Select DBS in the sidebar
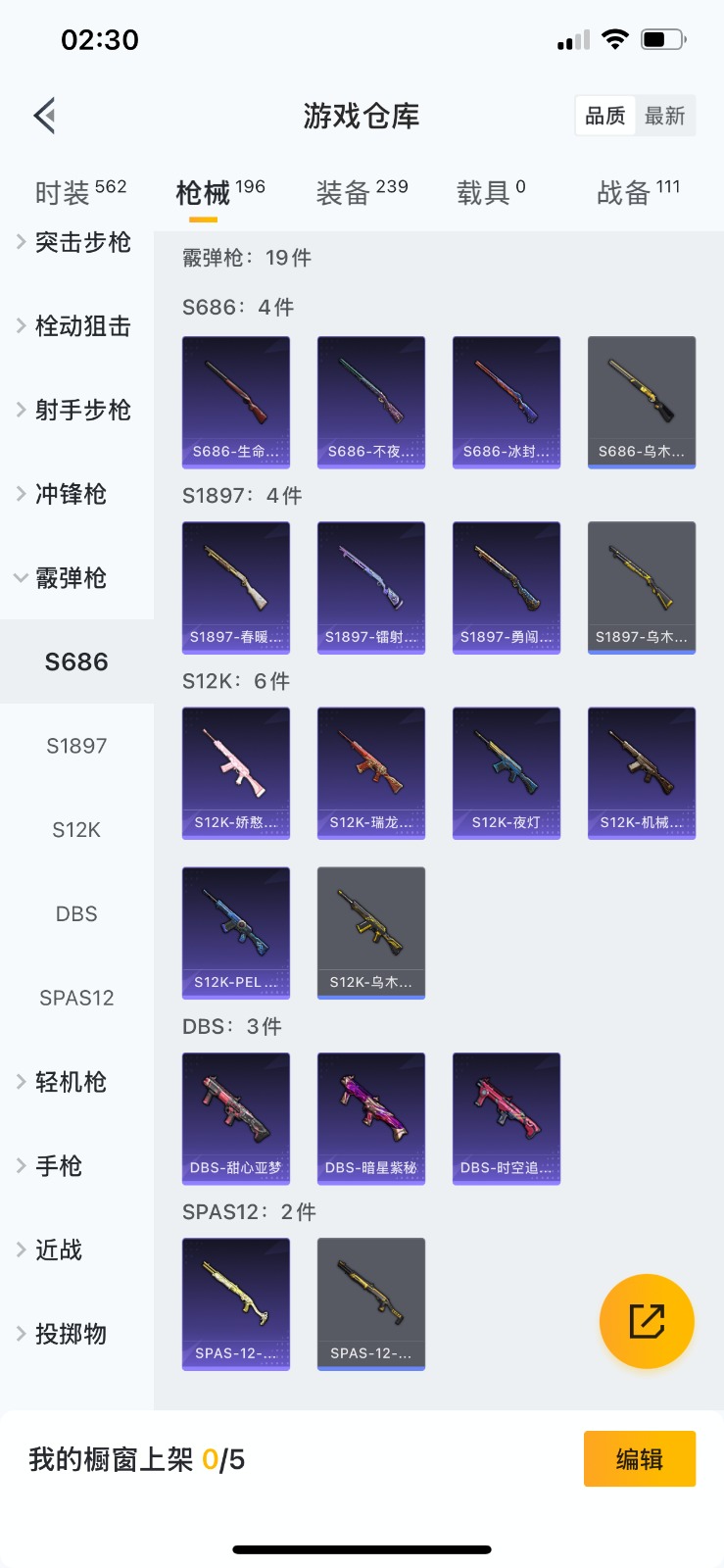 [76, 914]
